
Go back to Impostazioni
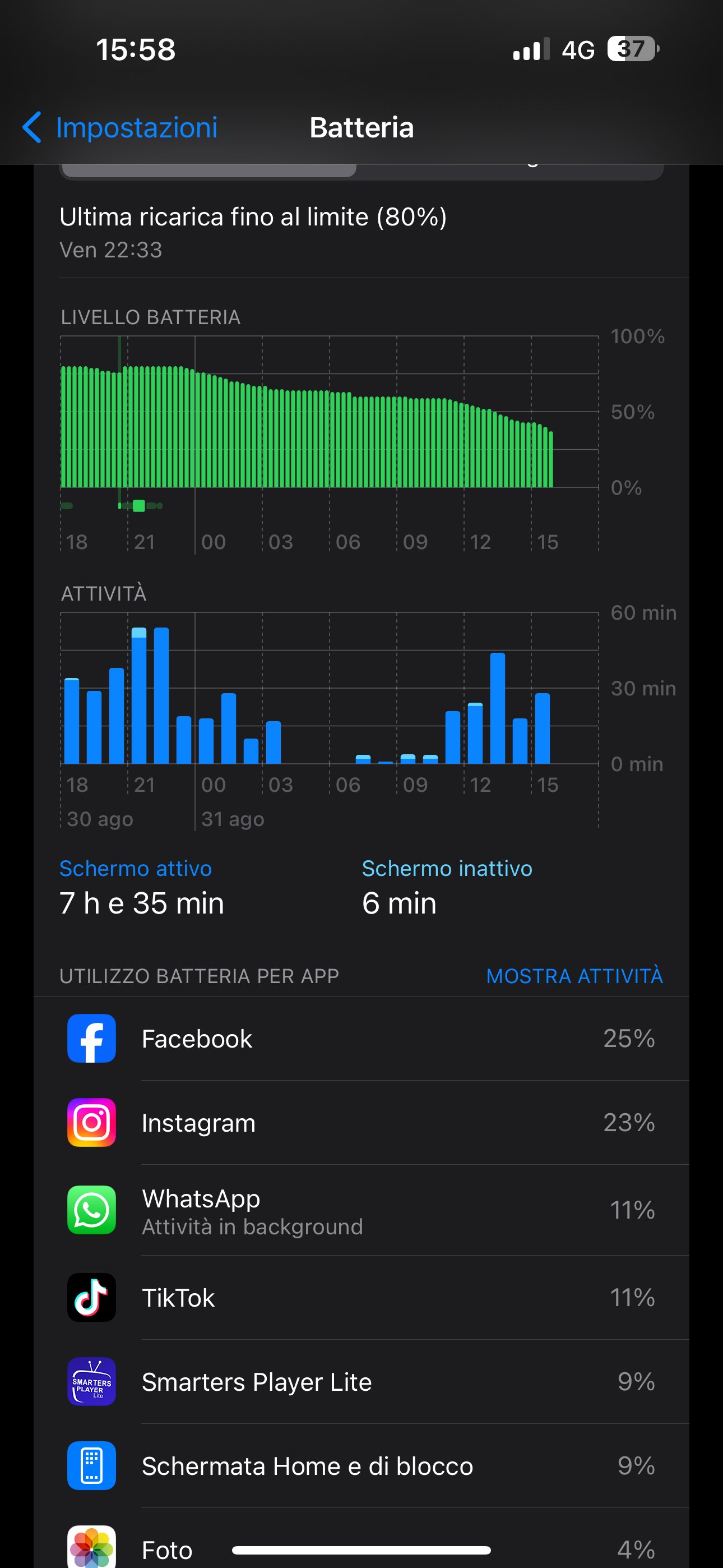(120, 128)
